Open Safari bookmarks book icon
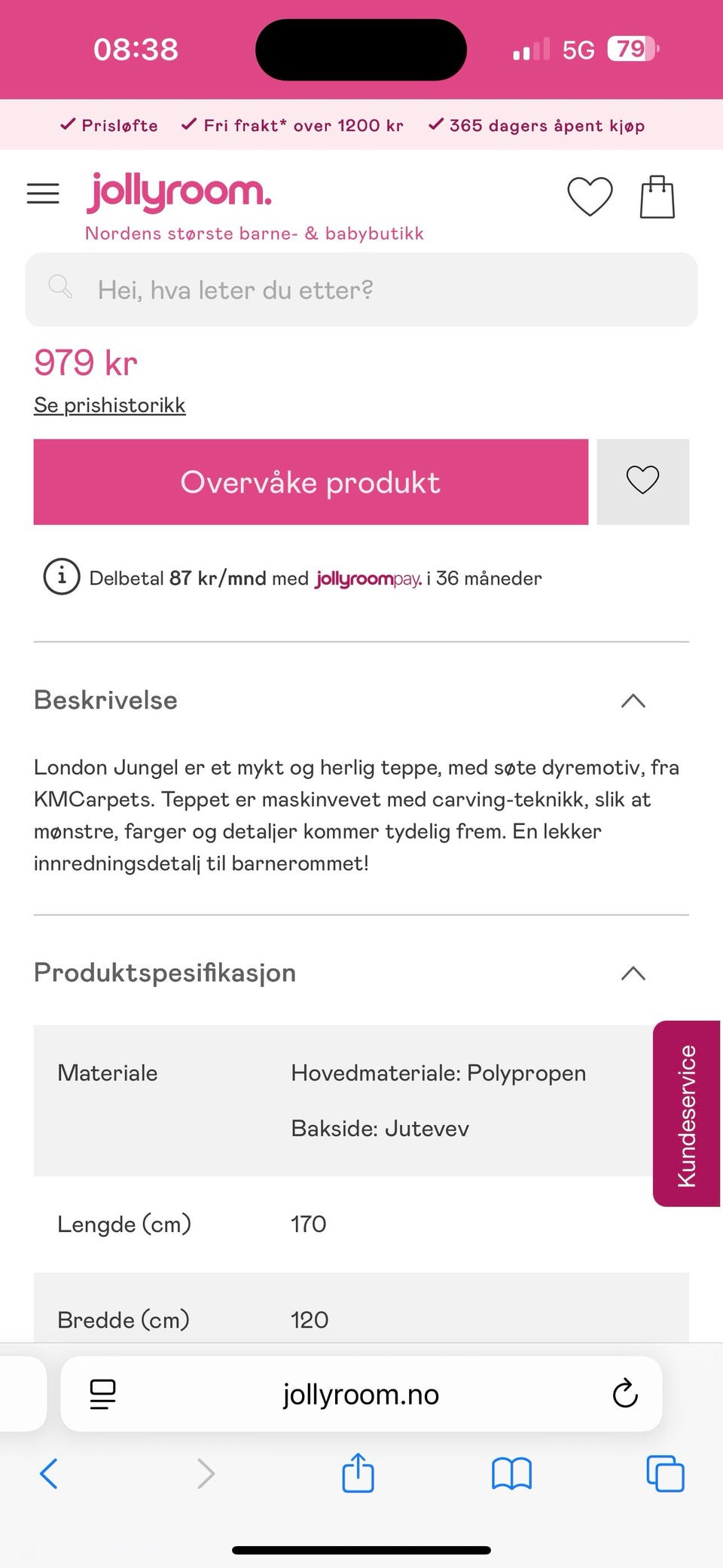 (511, 1475)
